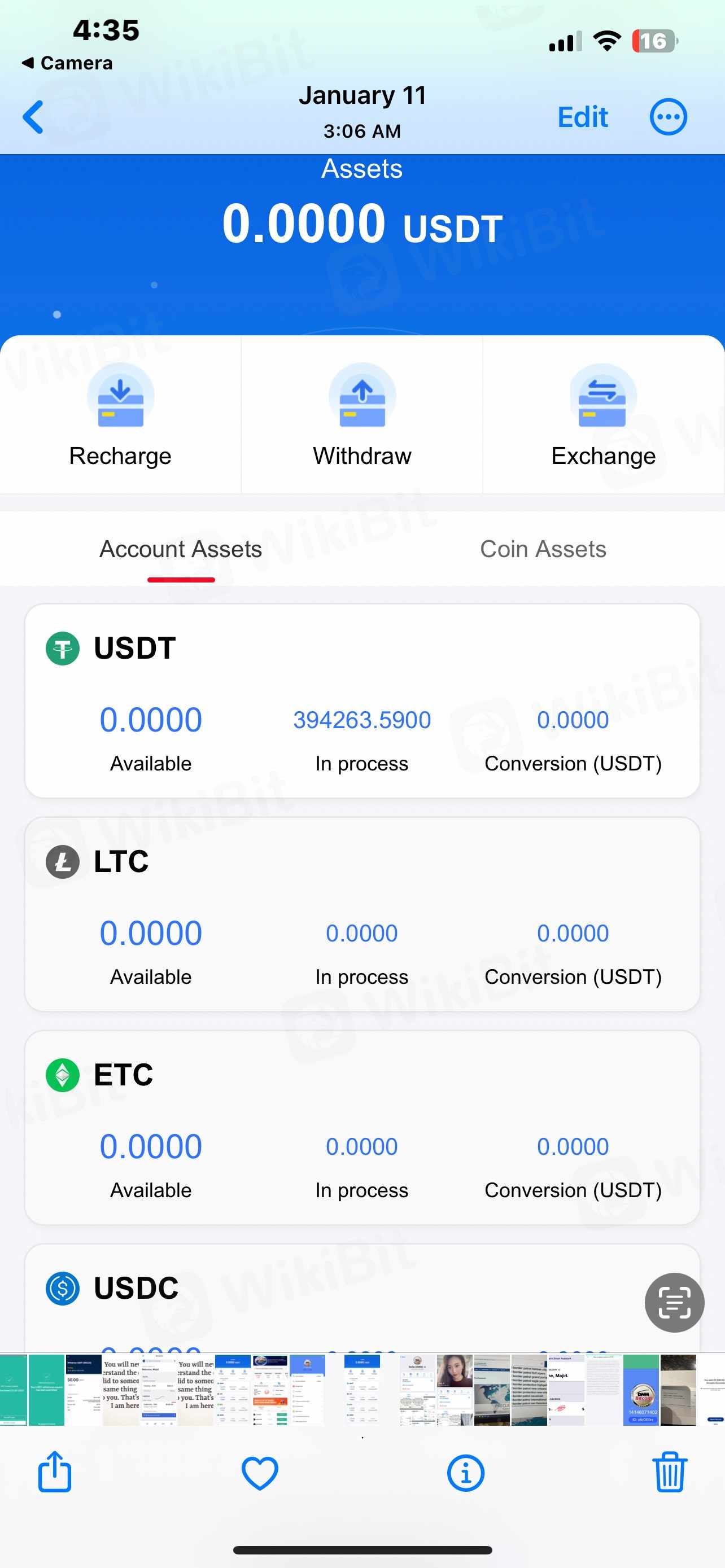The height and width of the screenshot is (1568, 725).
Task: Delete this photo using the trash icon
Action: click(670, 1472)
